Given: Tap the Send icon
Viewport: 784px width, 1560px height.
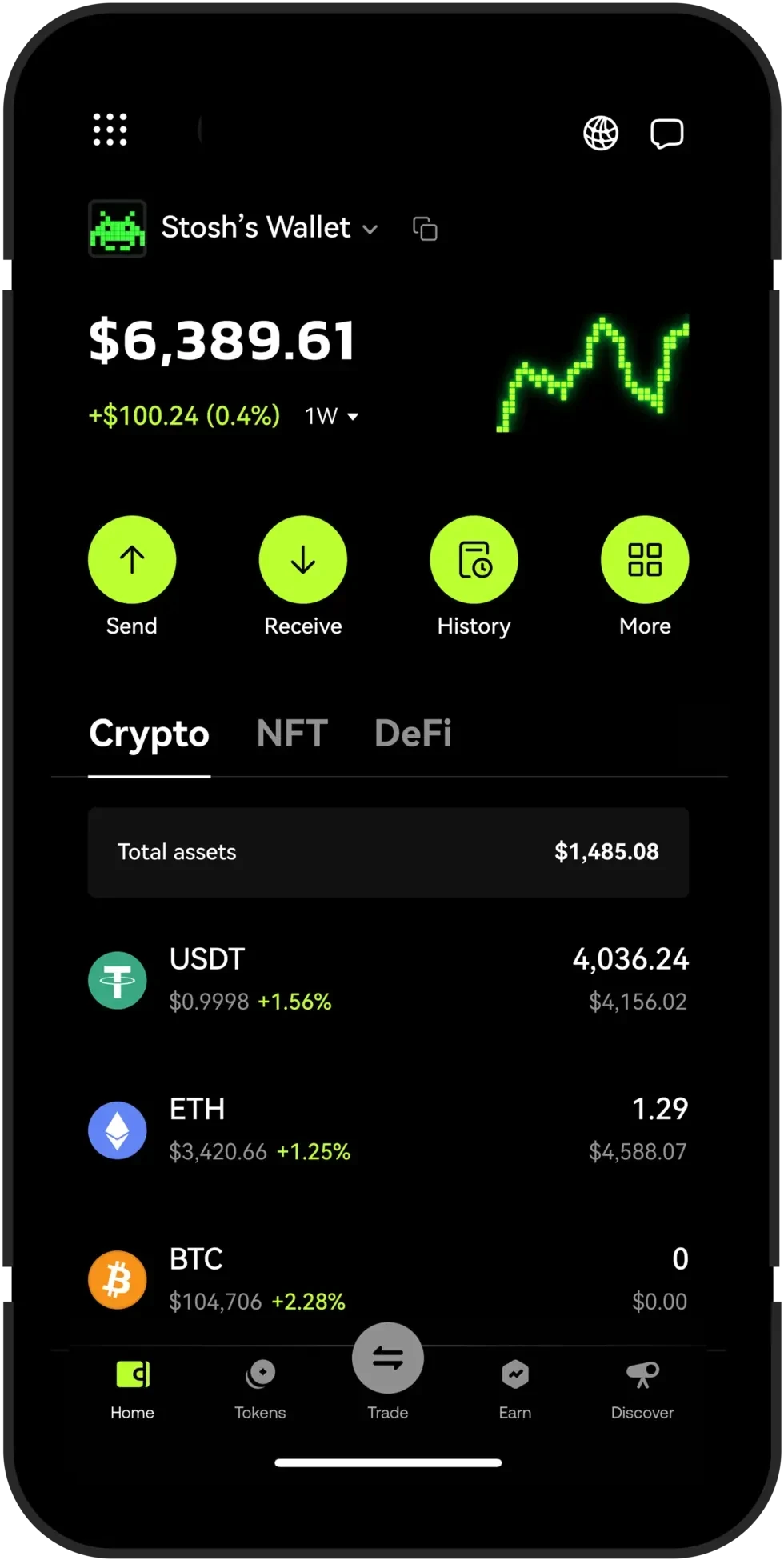Looking at the screenshot, I should click(132, 559).
